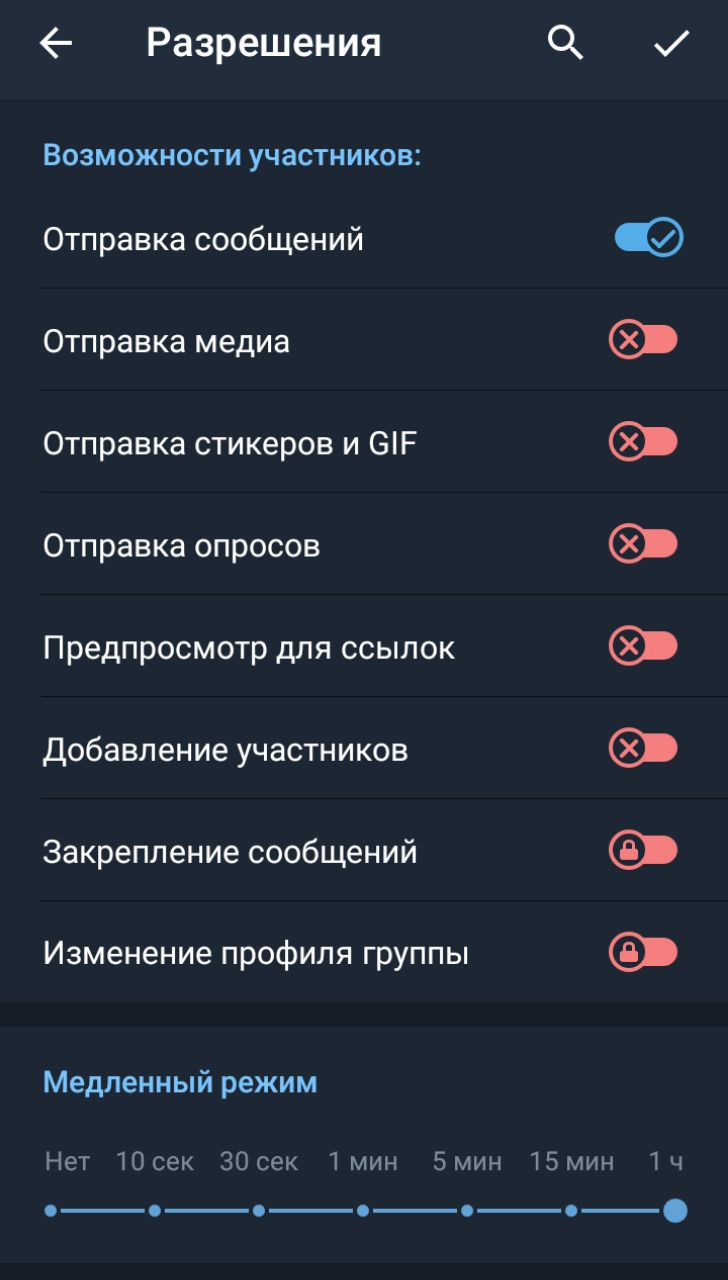Allow Добавление участников

point(643,748)
